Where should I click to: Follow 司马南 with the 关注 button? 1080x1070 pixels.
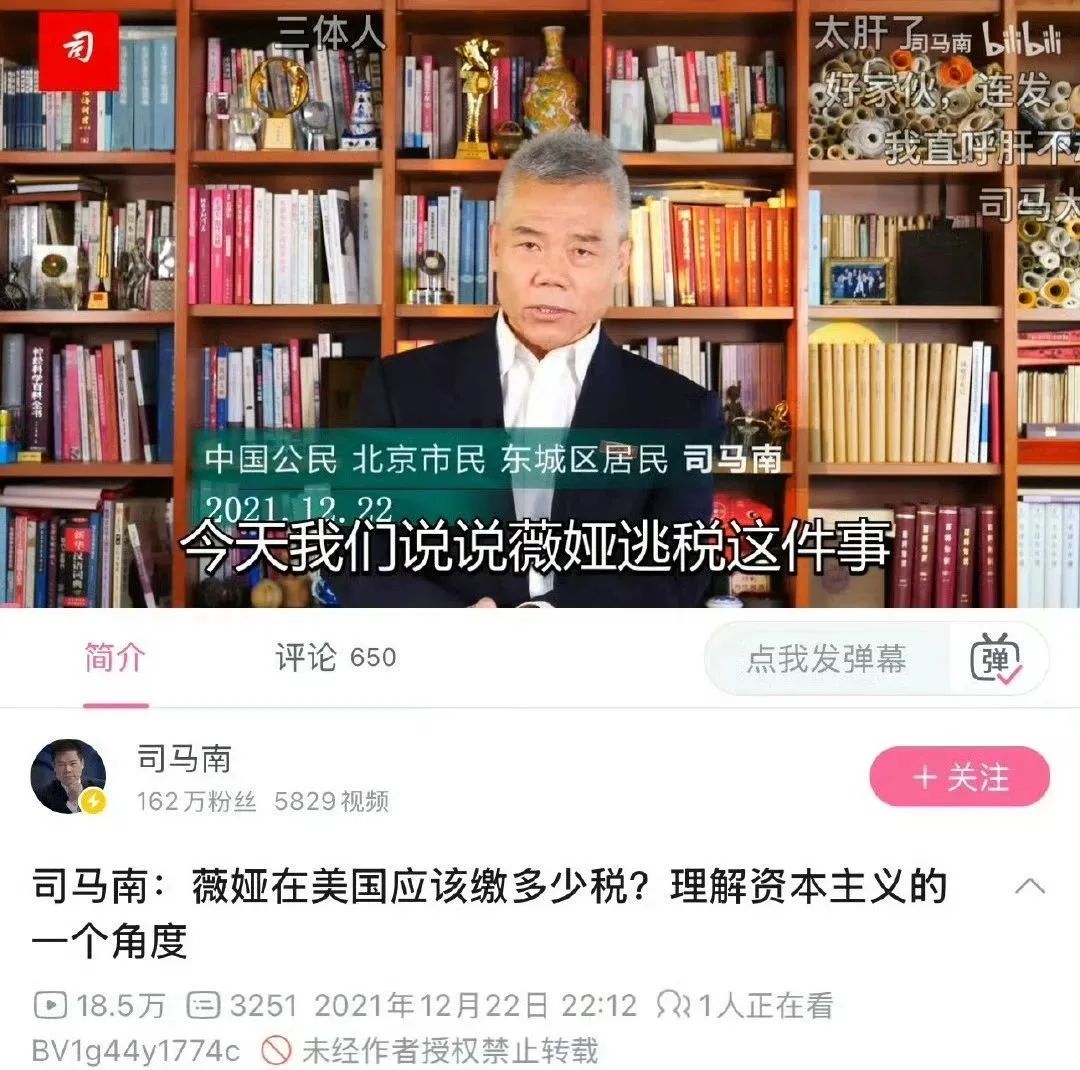pyautogui.click(x=959, y=777)
